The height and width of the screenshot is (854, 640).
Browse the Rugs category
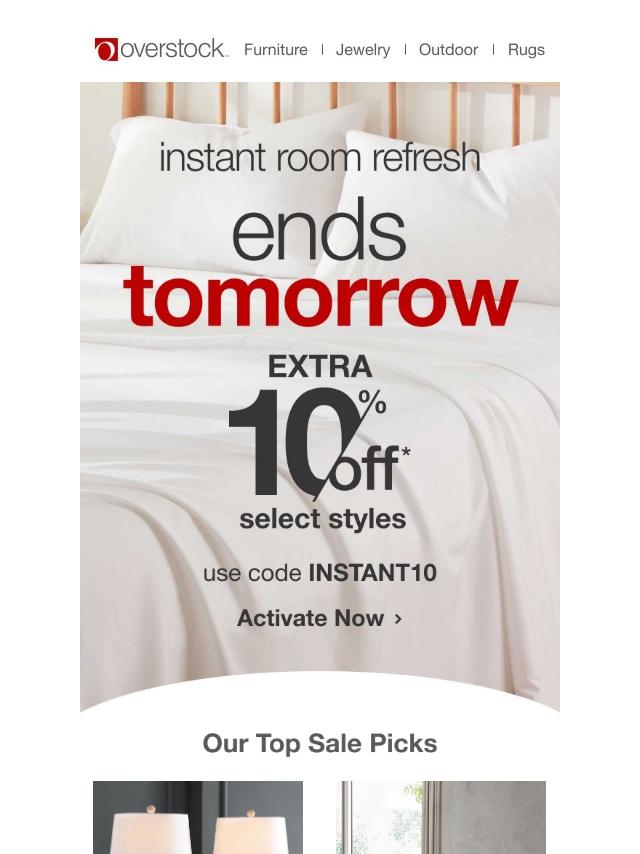(525, 49)
